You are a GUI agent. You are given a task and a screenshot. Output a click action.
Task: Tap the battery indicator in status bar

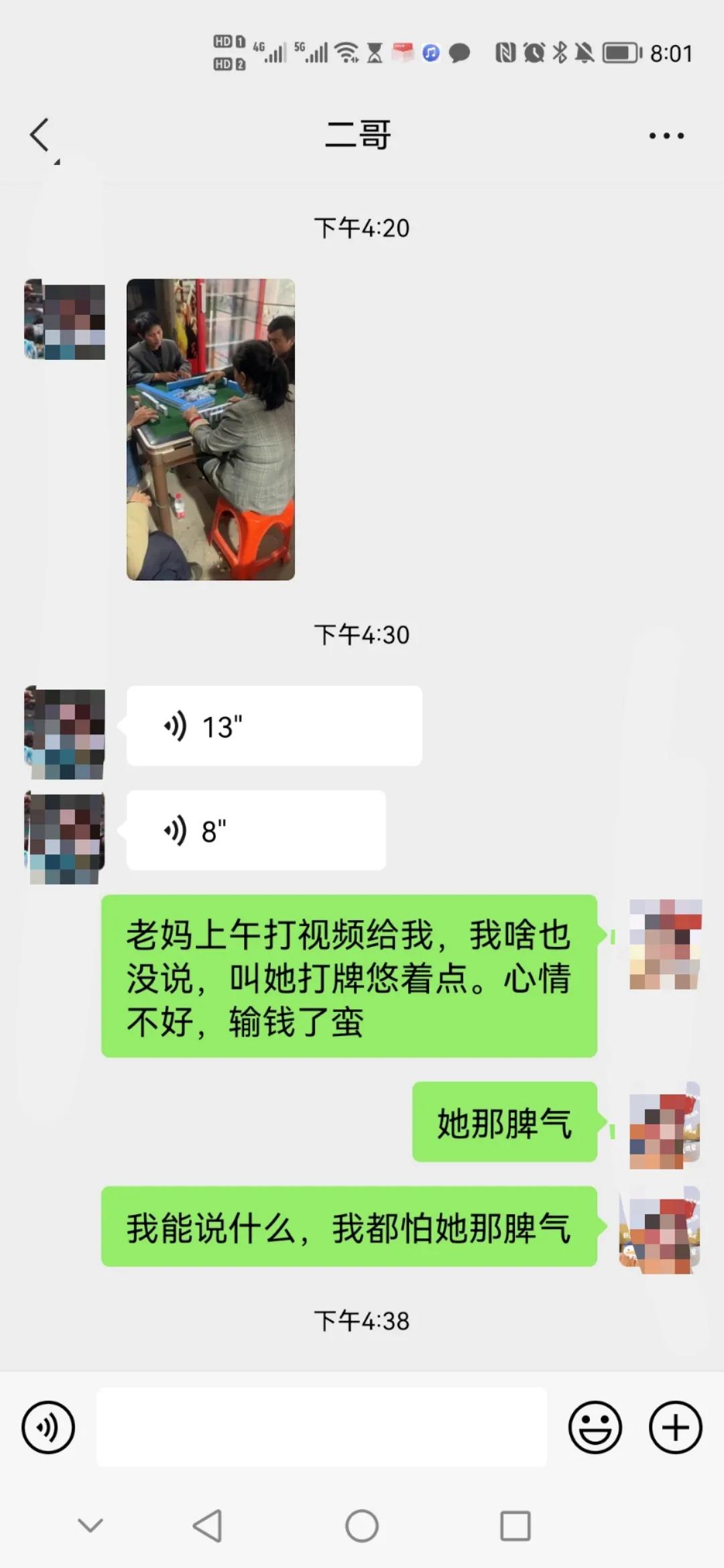[620, 51]
